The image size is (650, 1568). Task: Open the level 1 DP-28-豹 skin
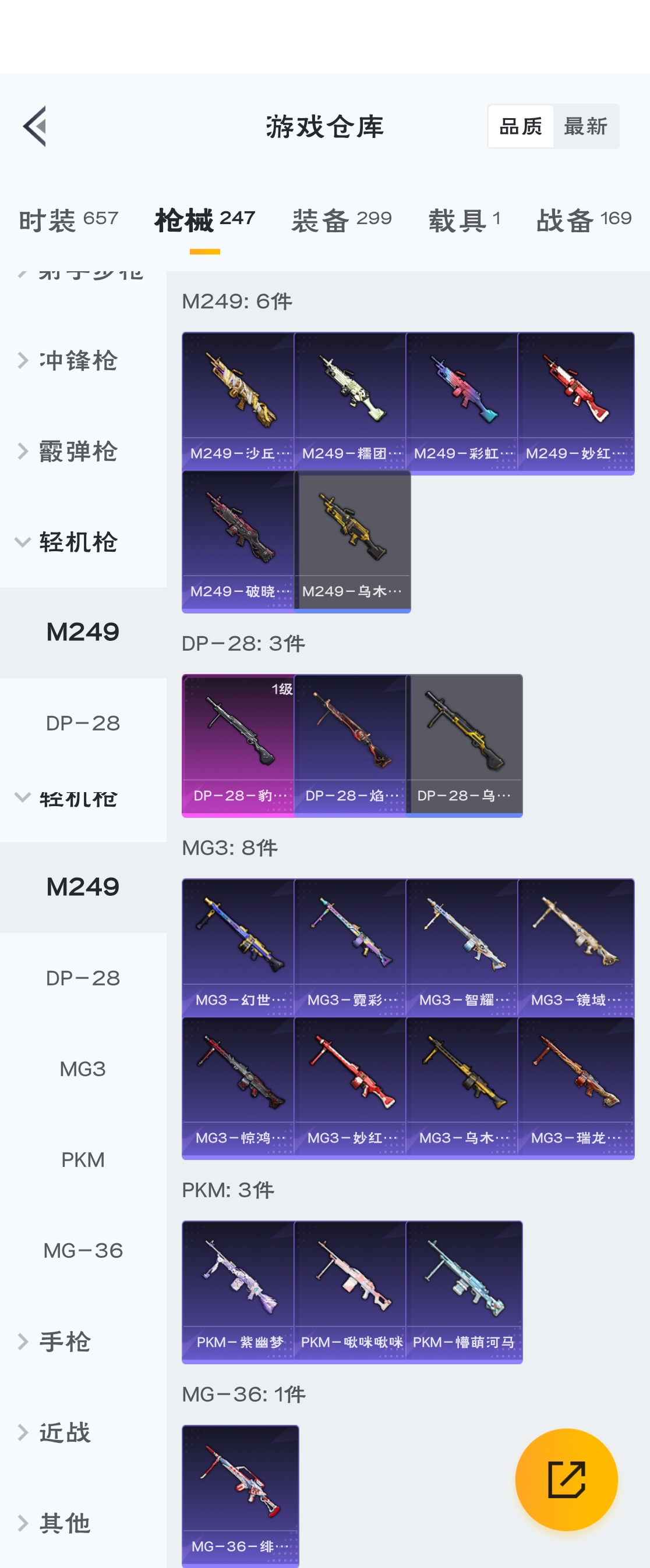[x=238, y=744]
